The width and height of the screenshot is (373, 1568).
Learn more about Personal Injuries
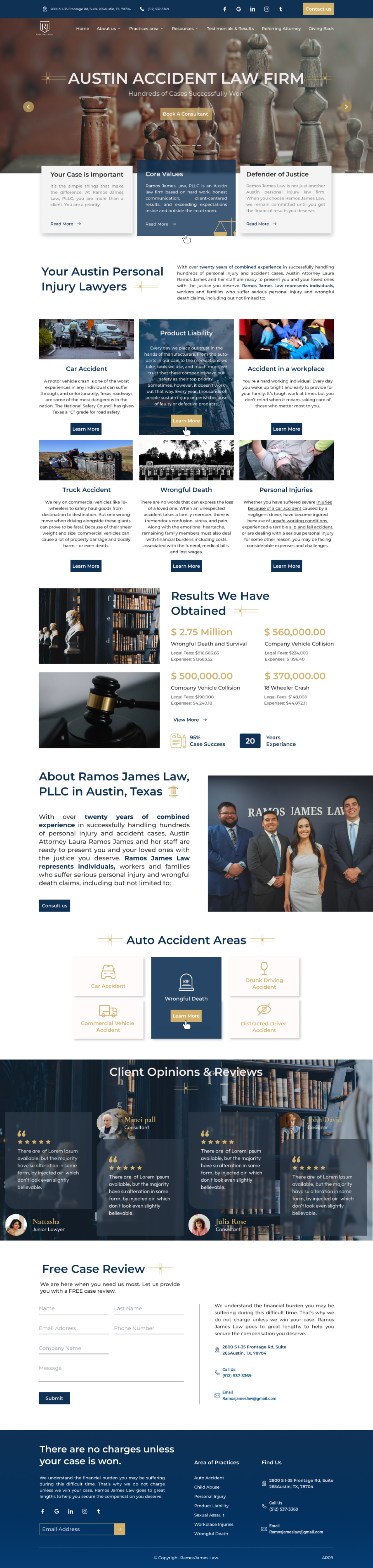point(286,566)
